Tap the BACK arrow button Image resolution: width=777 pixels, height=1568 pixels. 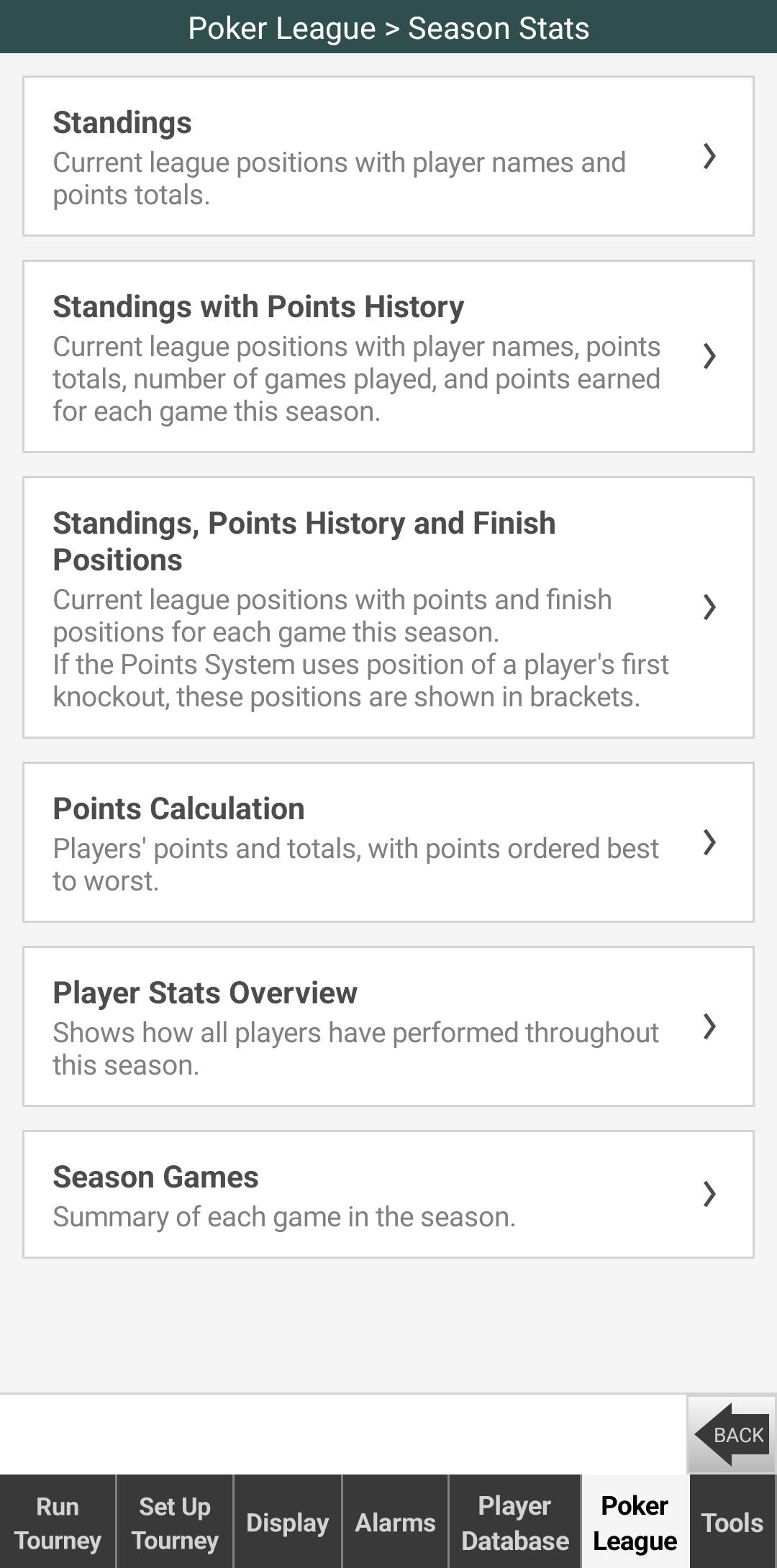(732, 1434)
